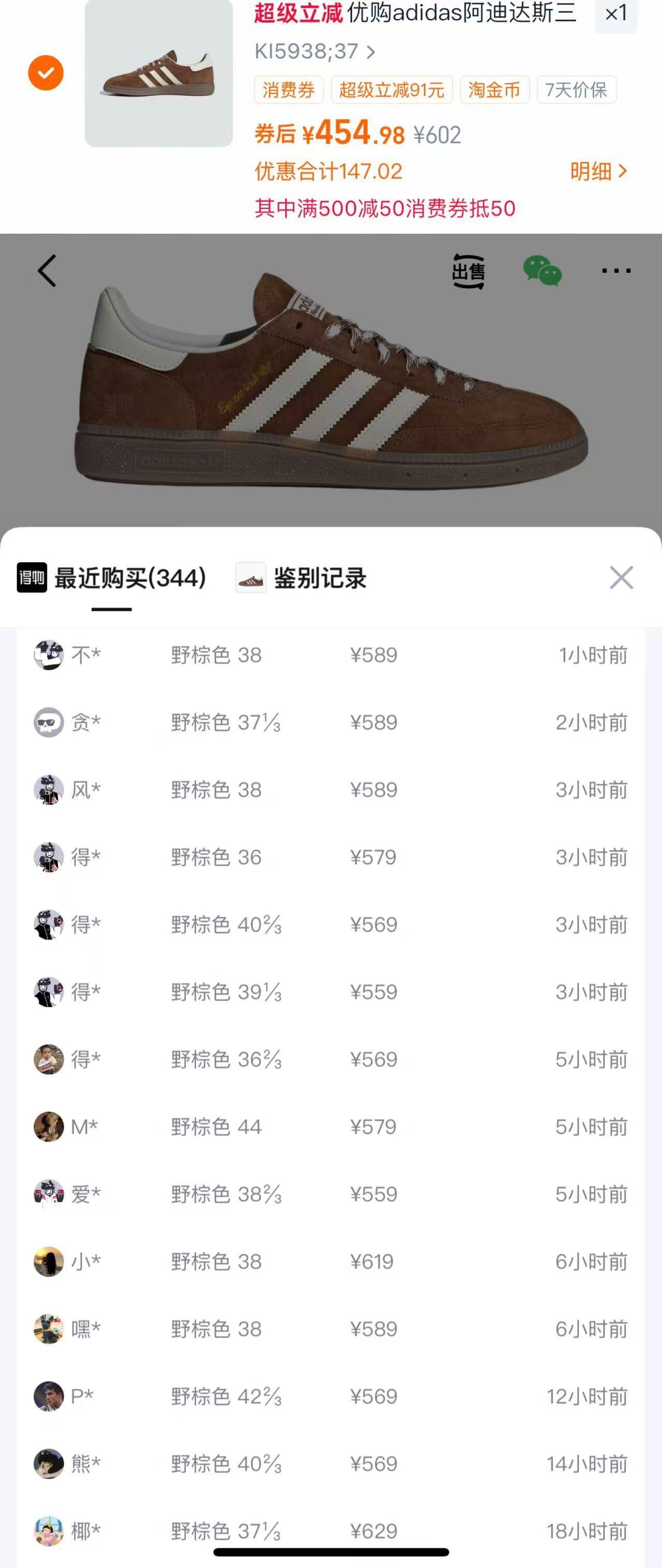Change the KI5938;37 size option
The height and width of the screenshot is (1568, 662).
pyautogui.click(x=314, y=52)
